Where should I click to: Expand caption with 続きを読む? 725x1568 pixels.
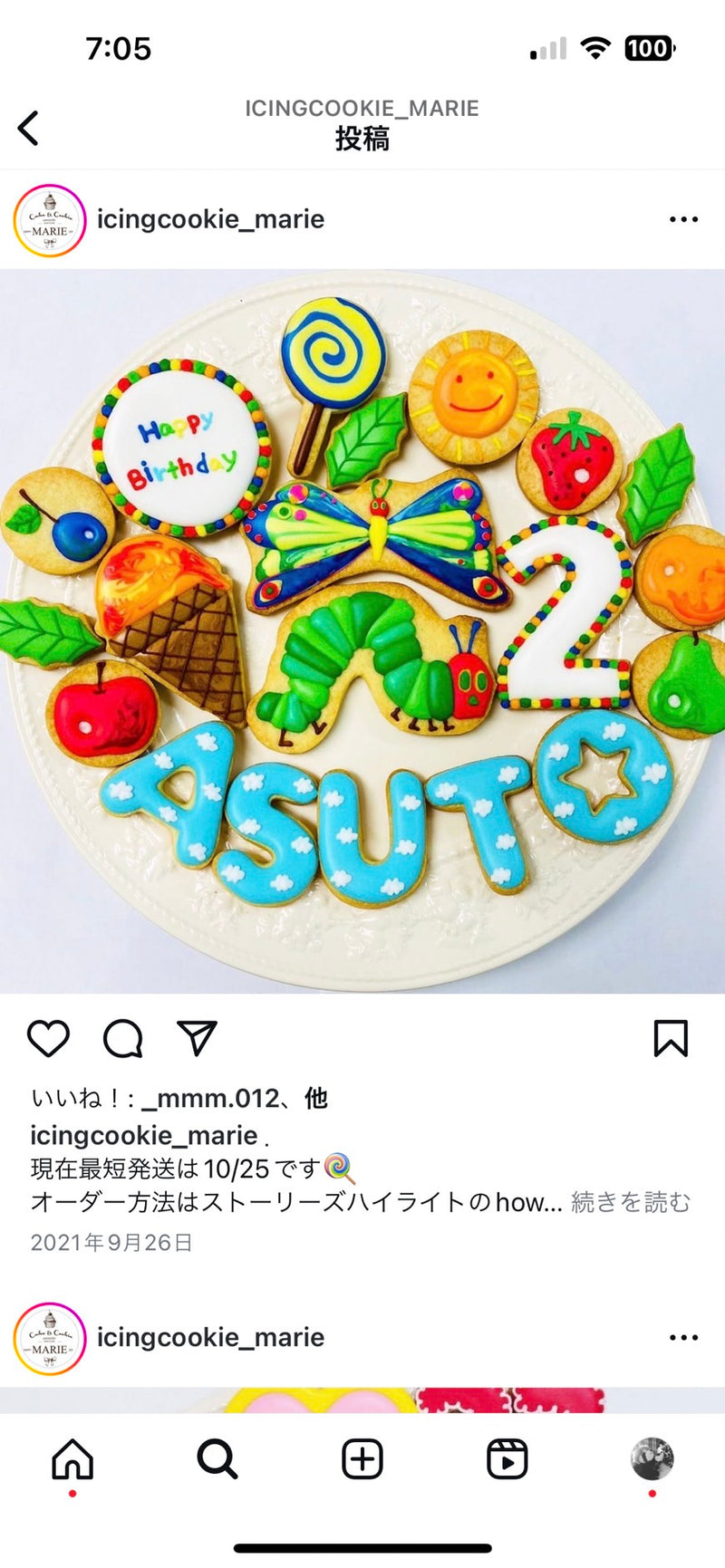[631, 1202]
